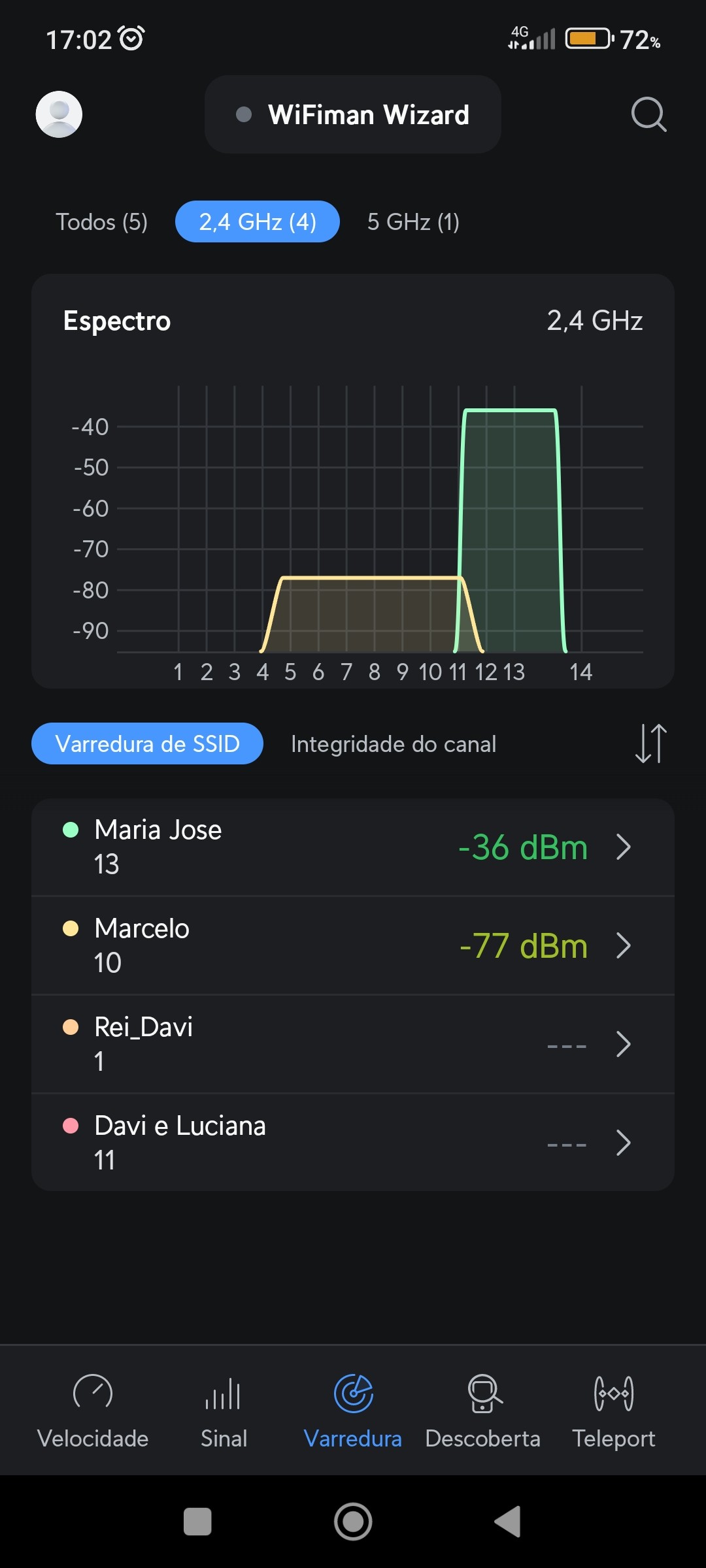706x1568 pixels.
Task: Select the Varredura de SSID tab
Action: pyautogui.click(x=148, y=744)
